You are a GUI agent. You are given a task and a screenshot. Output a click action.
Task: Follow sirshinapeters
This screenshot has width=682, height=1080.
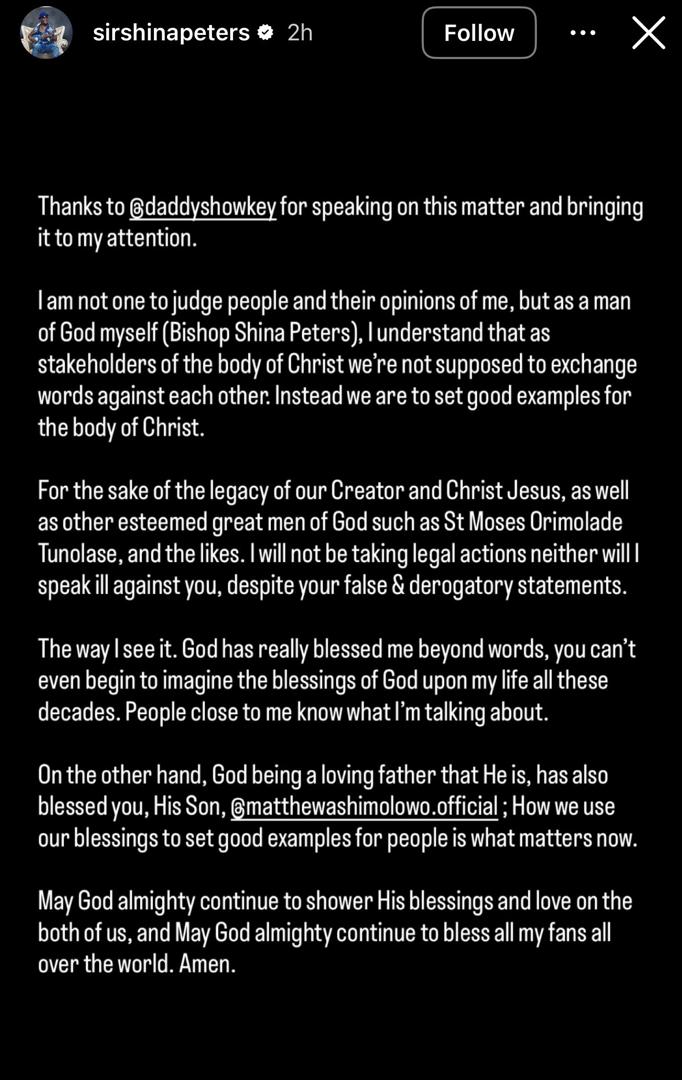pos(479,33)
